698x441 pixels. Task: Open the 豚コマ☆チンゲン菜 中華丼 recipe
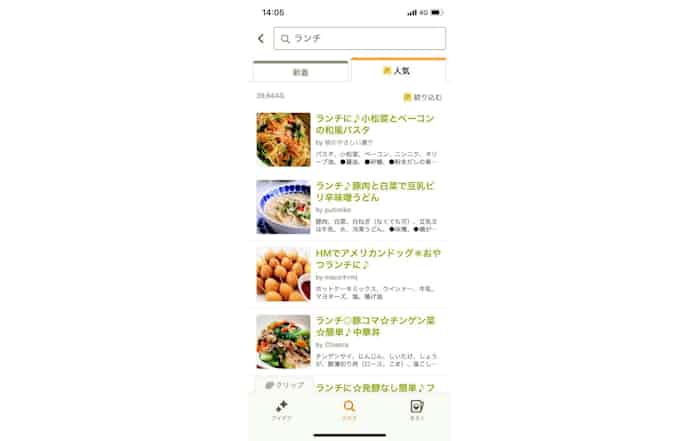tap(375, 326)
